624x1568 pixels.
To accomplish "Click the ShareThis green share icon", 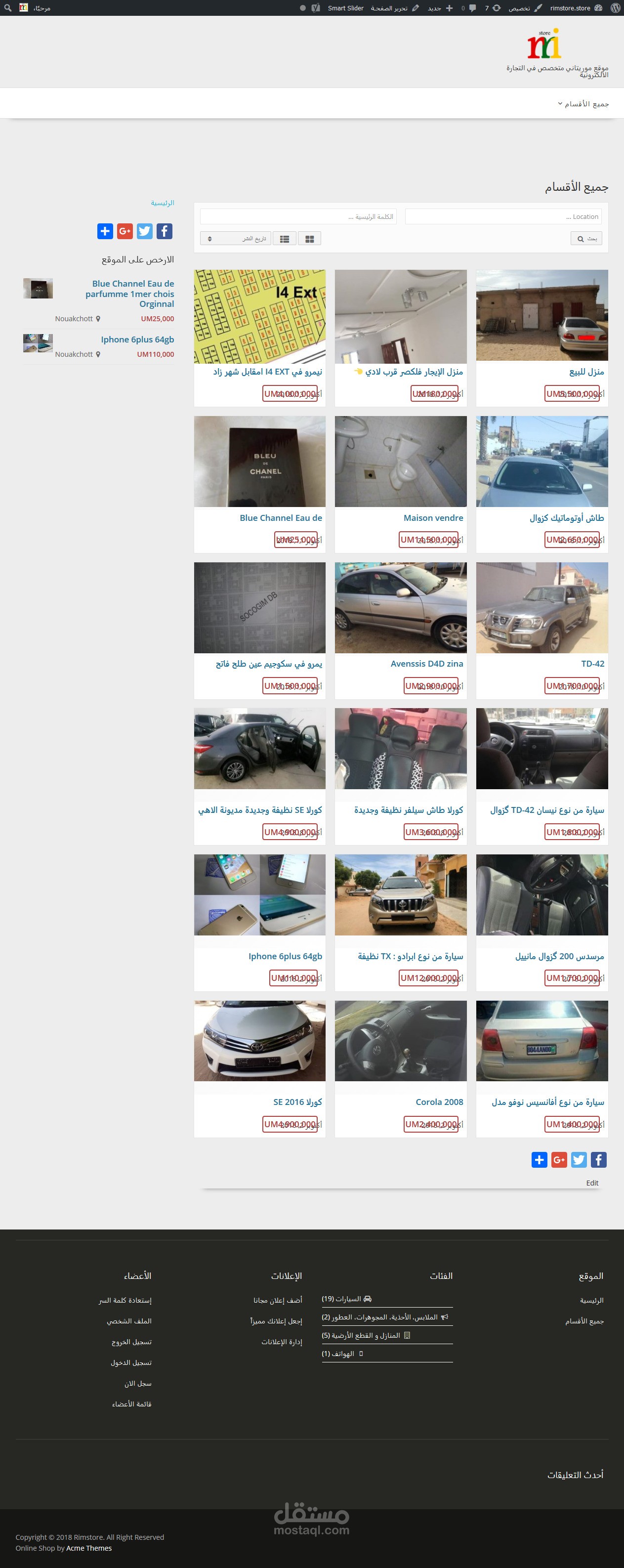I will (x=105, y=231).
